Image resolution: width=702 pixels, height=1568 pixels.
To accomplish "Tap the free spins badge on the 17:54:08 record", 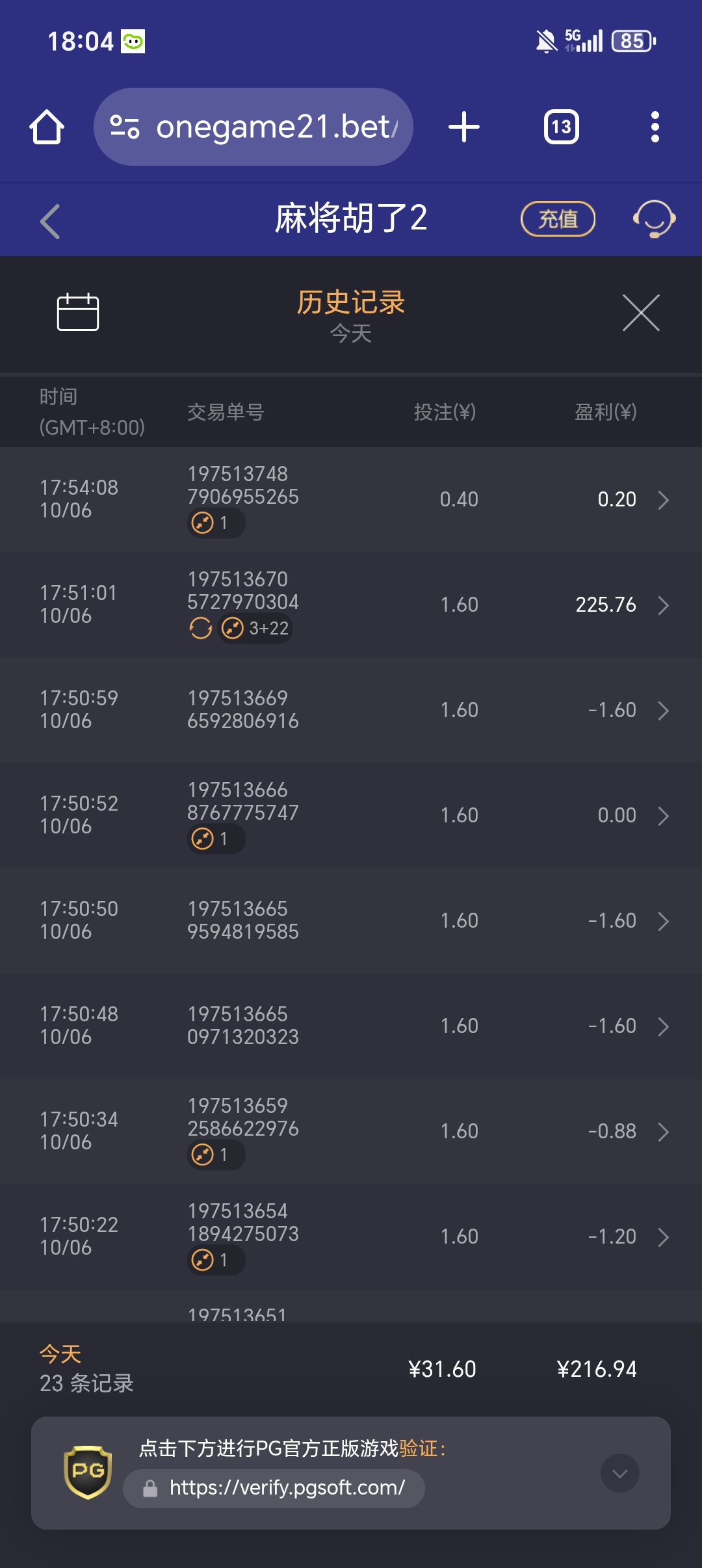I will coord(216,523).
